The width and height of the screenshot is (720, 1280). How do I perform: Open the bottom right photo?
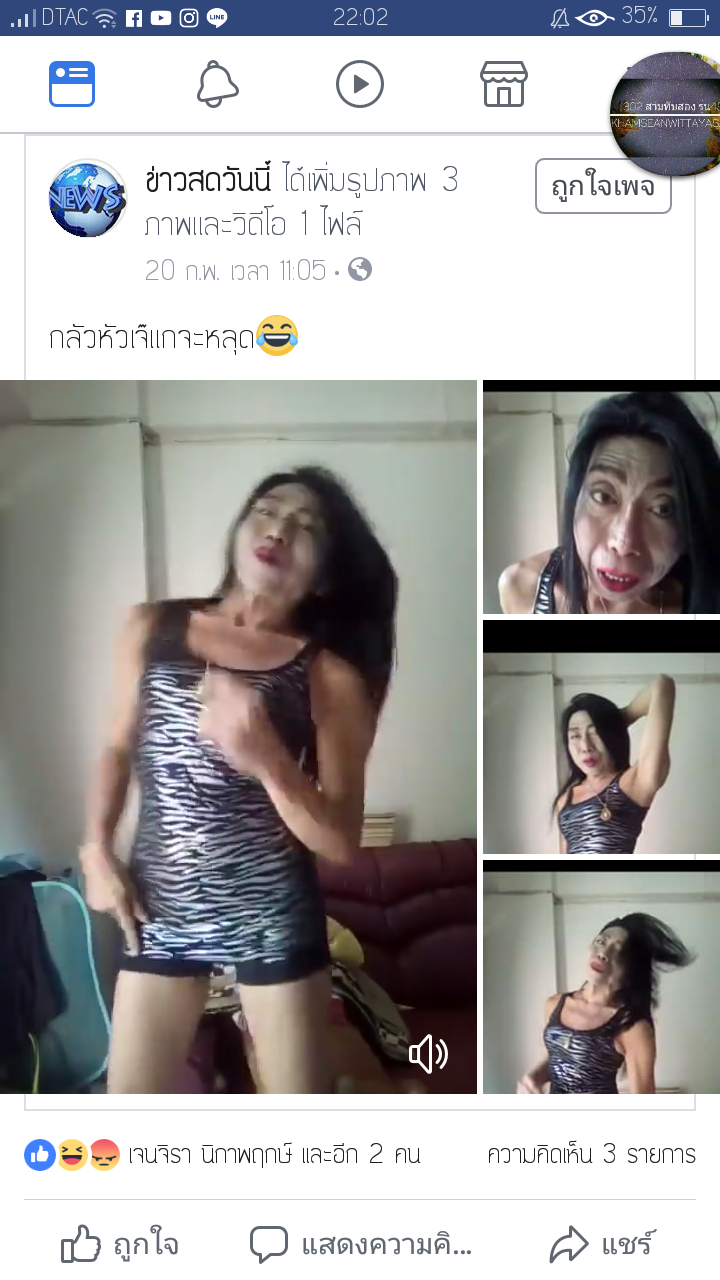[601, 977]
